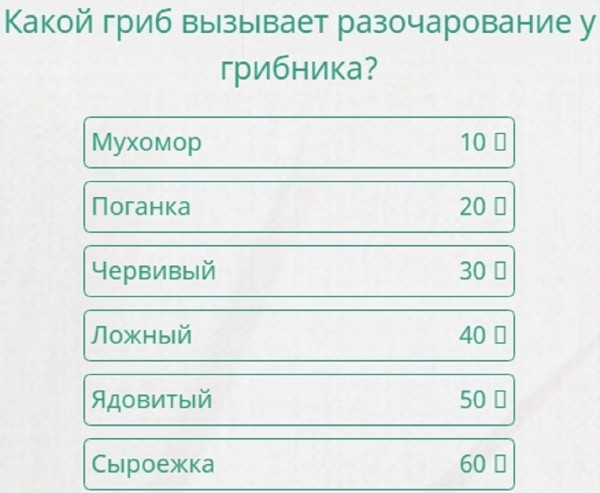Screen dimensions: 600x493
Task: Tap the Ложный answer row
Action: (298, 336)
